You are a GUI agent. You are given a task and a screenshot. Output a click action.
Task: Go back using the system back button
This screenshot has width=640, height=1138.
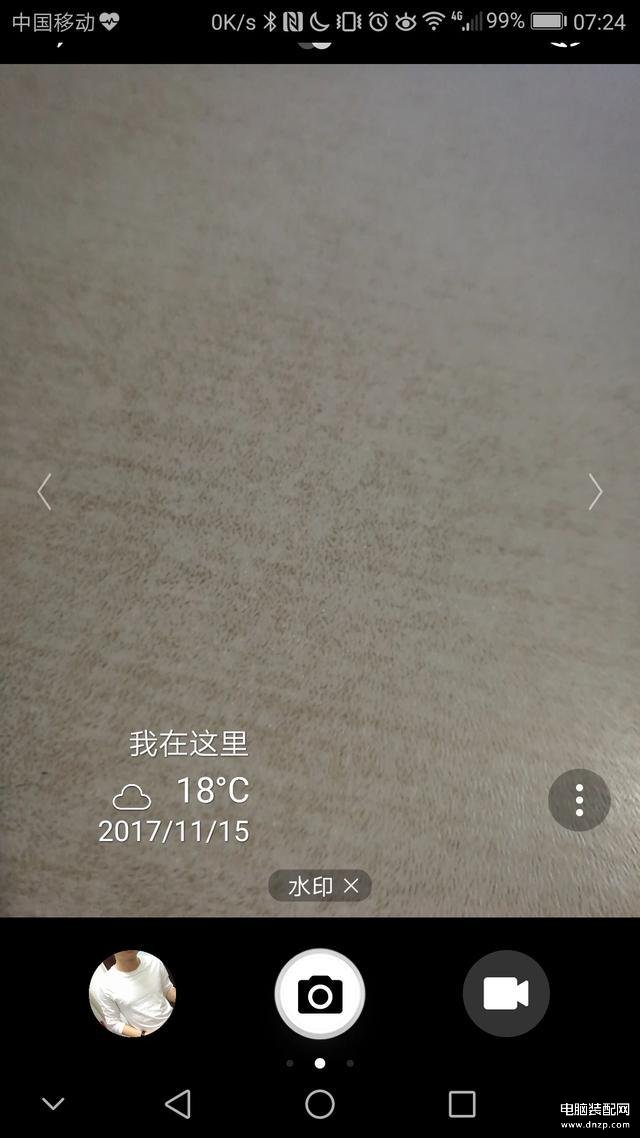[x=178, y=1103]
